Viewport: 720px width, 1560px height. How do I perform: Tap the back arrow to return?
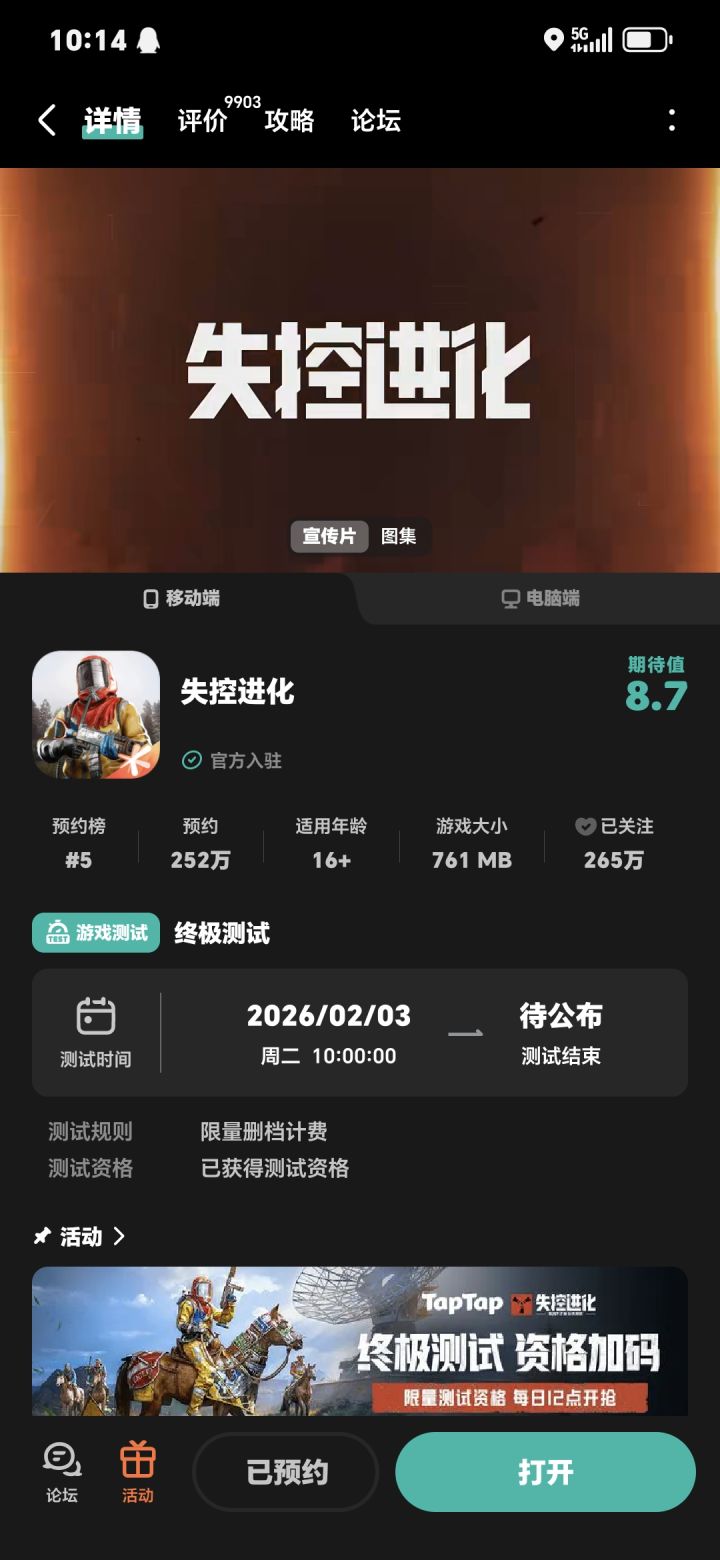46,119
